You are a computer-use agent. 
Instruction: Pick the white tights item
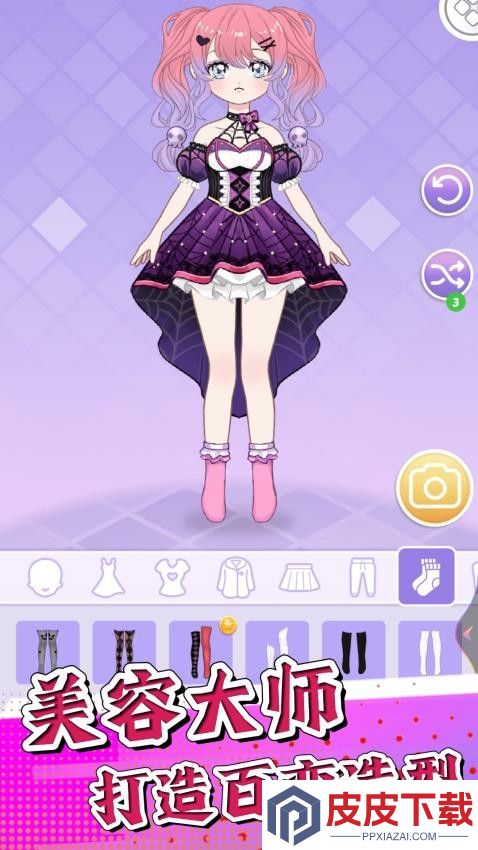pyautogui.click(x=430, y=651)
